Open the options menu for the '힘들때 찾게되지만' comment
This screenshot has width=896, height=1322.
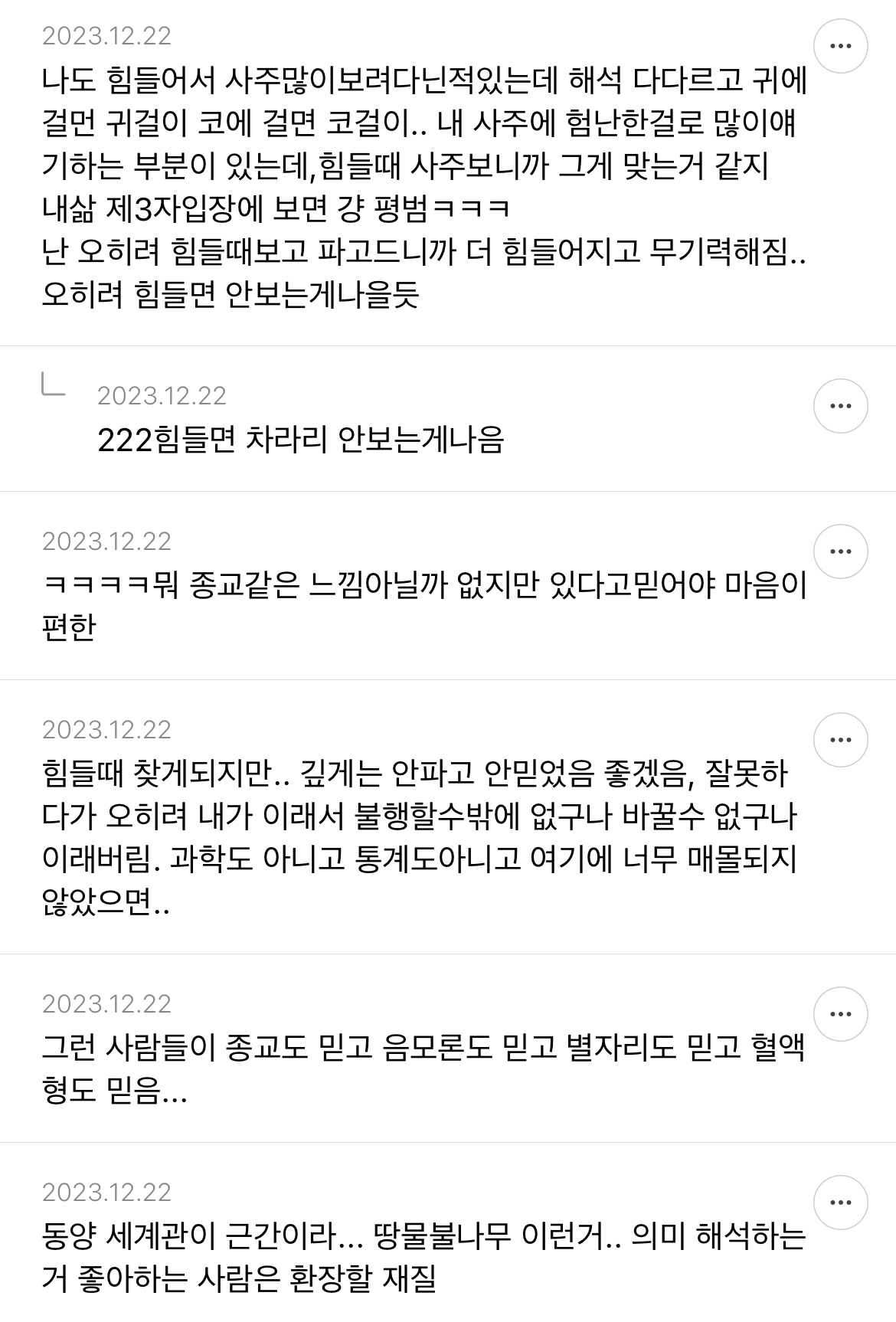pos(840,740)
